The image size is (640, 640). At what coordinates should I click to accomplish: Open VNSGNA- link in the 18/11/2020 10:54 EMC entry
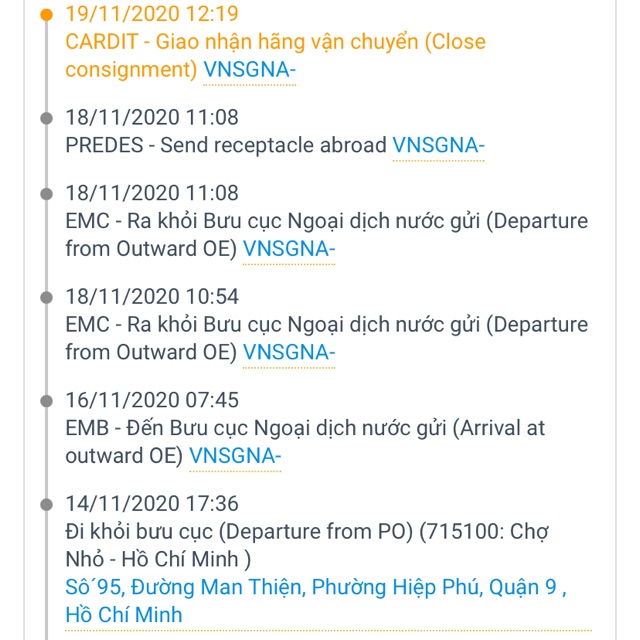click(x=289, y=352)
